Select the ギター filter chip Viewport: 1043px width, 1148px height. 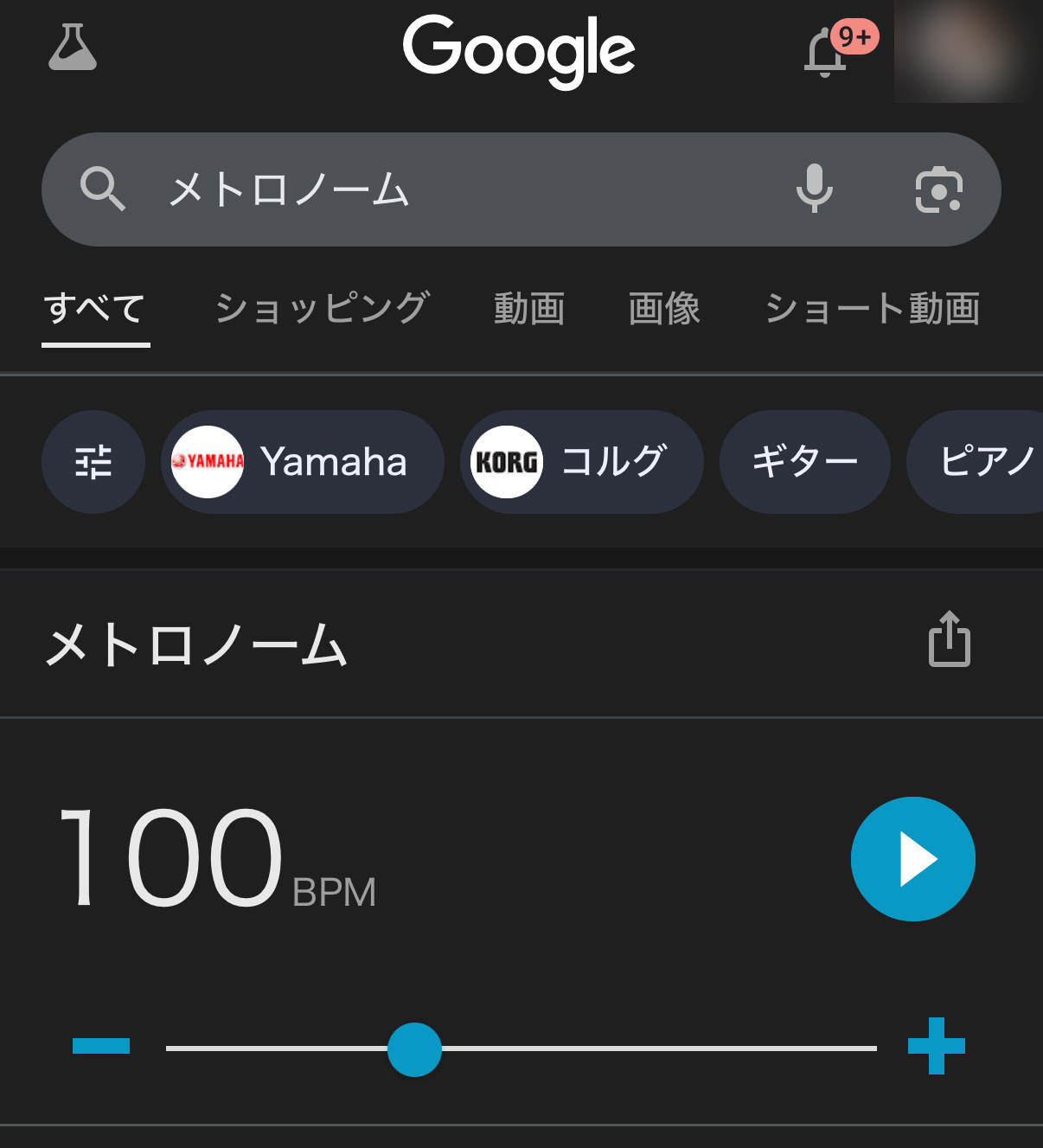[804, 462]
